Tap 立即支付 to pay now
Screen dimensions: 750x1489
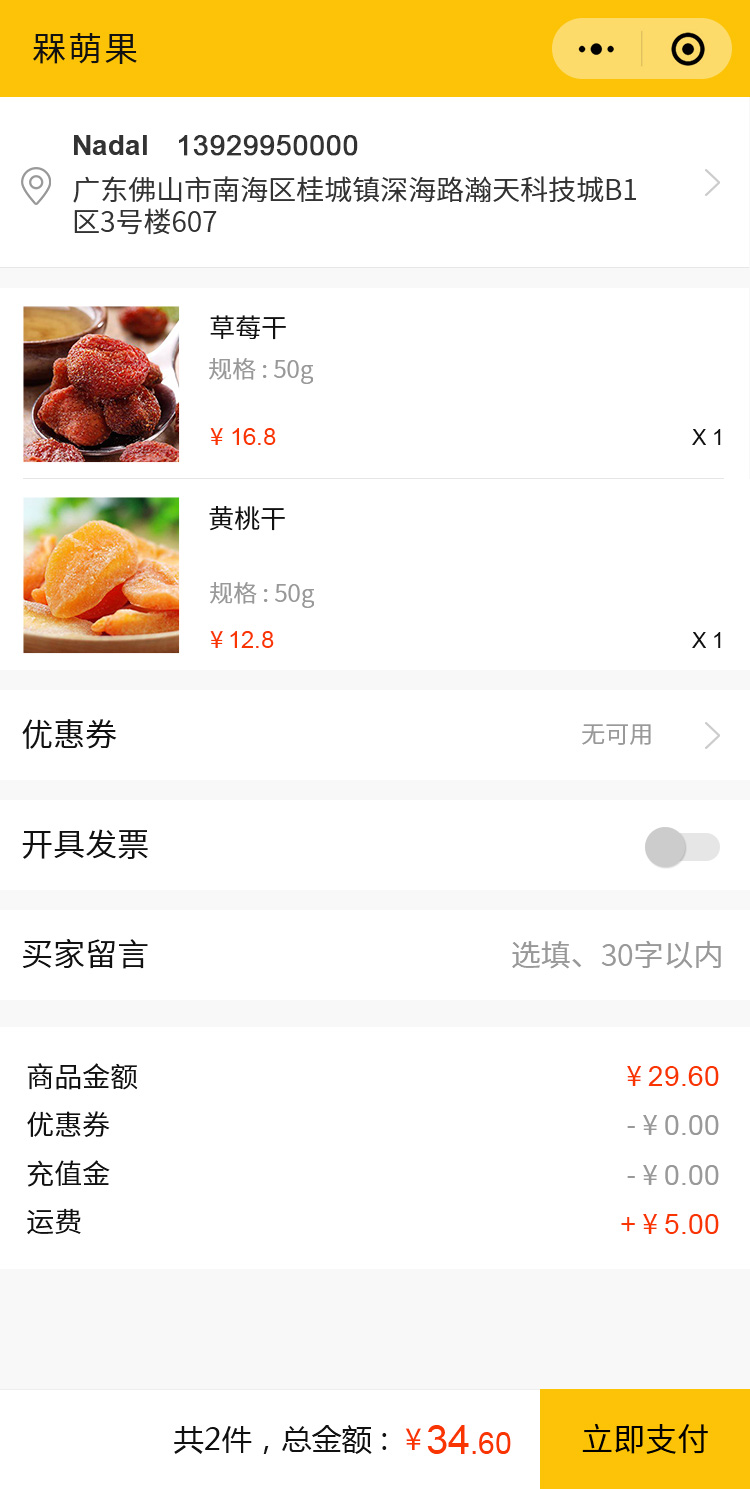pos(645,1439)
